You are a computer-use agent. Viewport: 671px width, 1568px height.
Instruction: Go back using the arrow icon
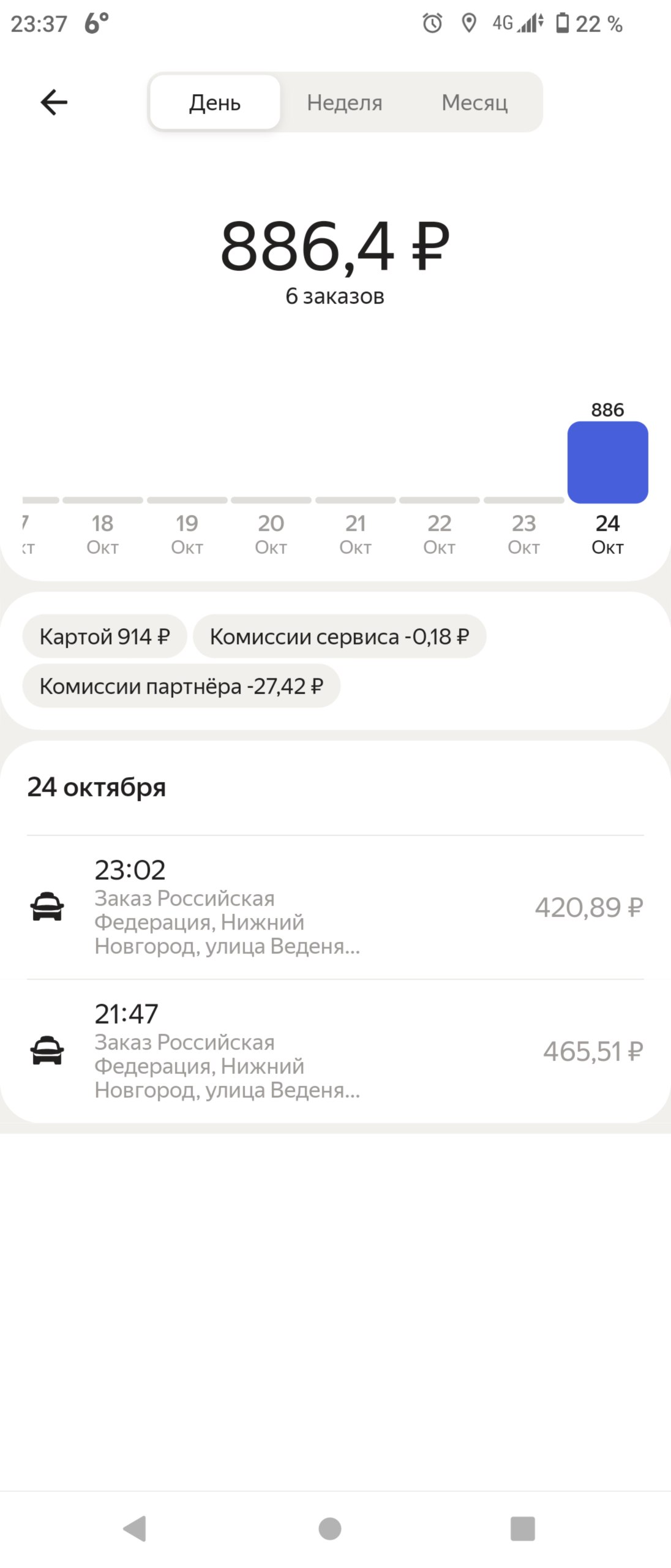pos(54,102)
